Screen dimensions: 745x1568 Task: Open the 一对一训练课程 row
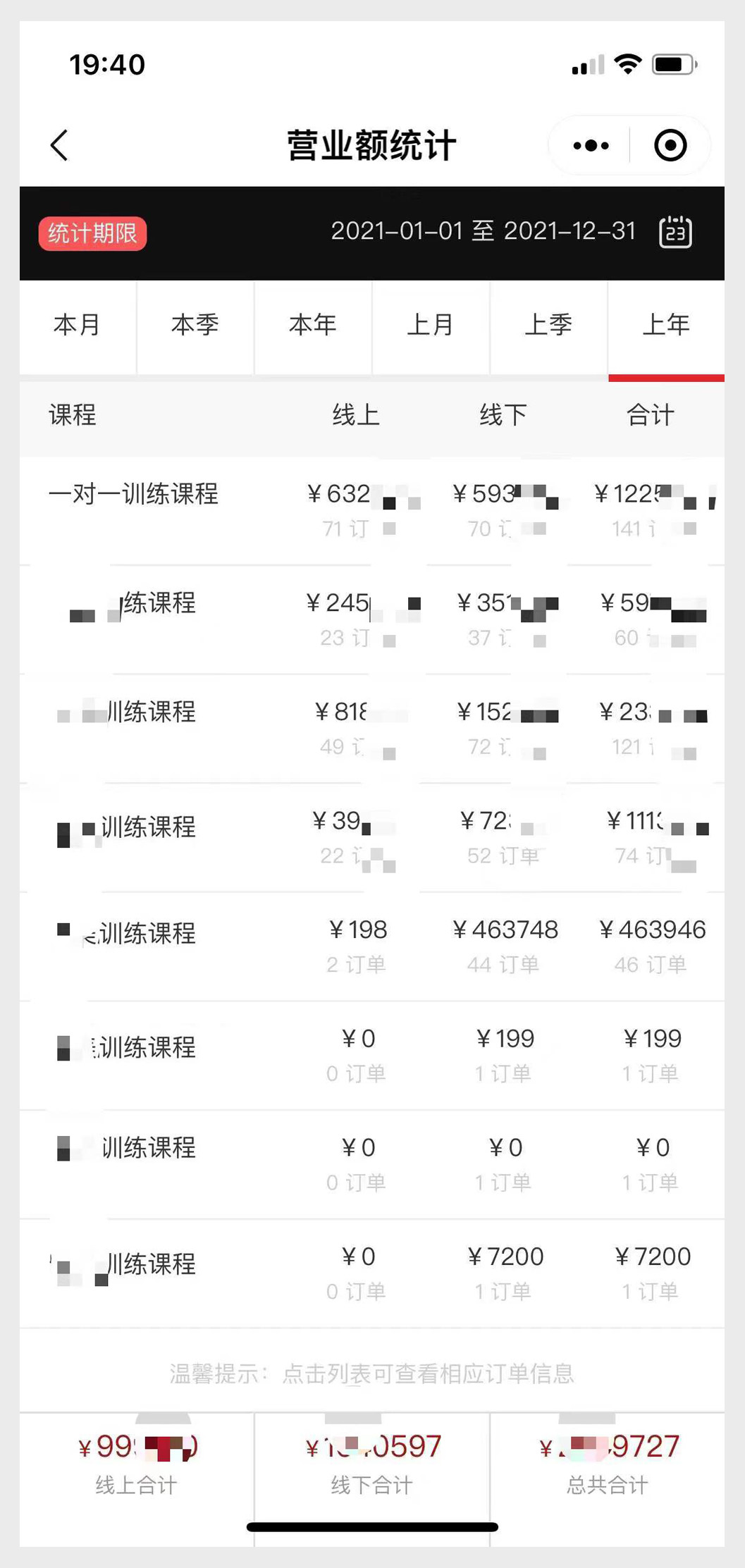[x=372, y=510]
